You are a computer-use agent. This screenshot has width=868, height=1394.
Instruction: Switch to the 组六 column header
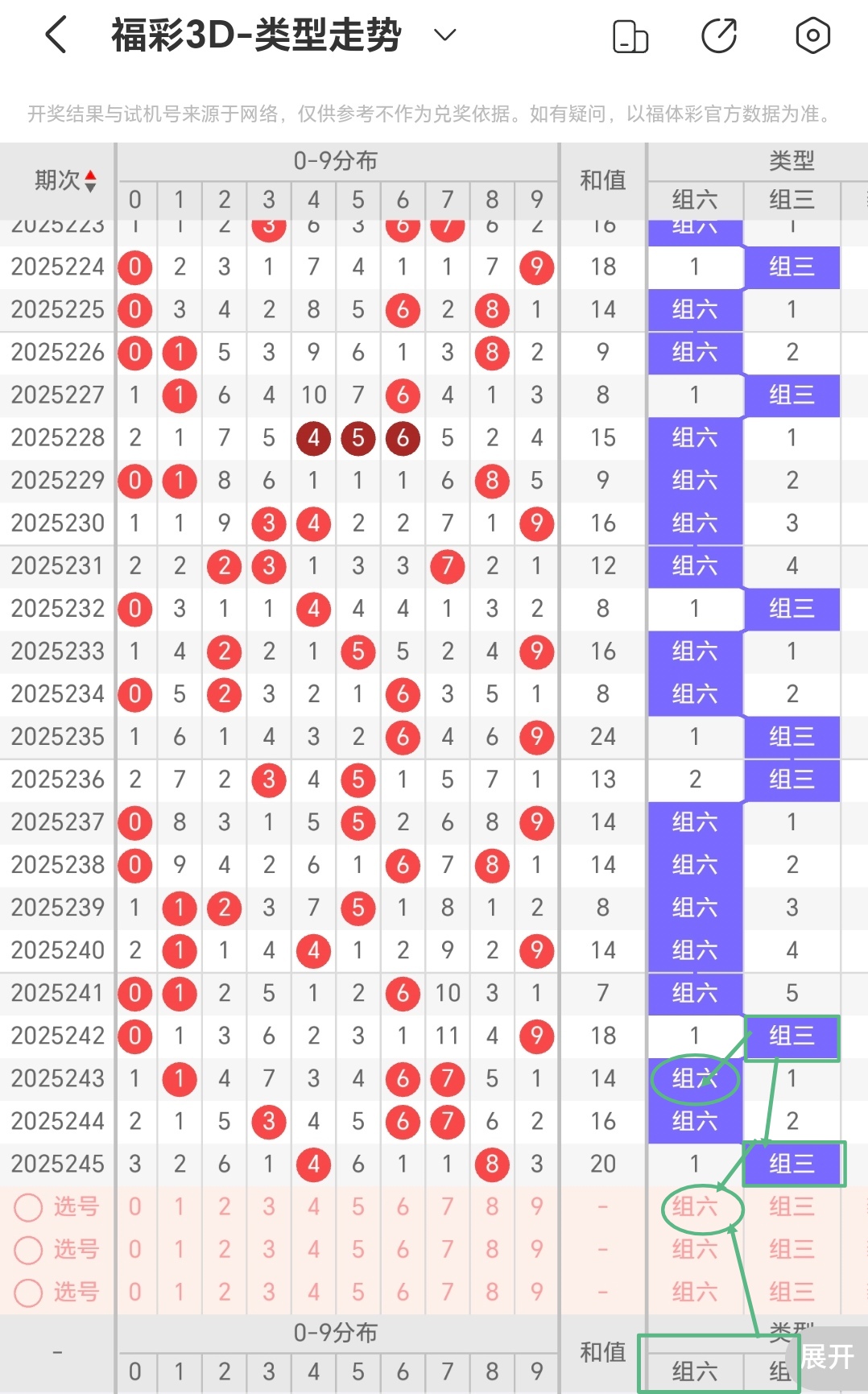[x=694, y=200]
